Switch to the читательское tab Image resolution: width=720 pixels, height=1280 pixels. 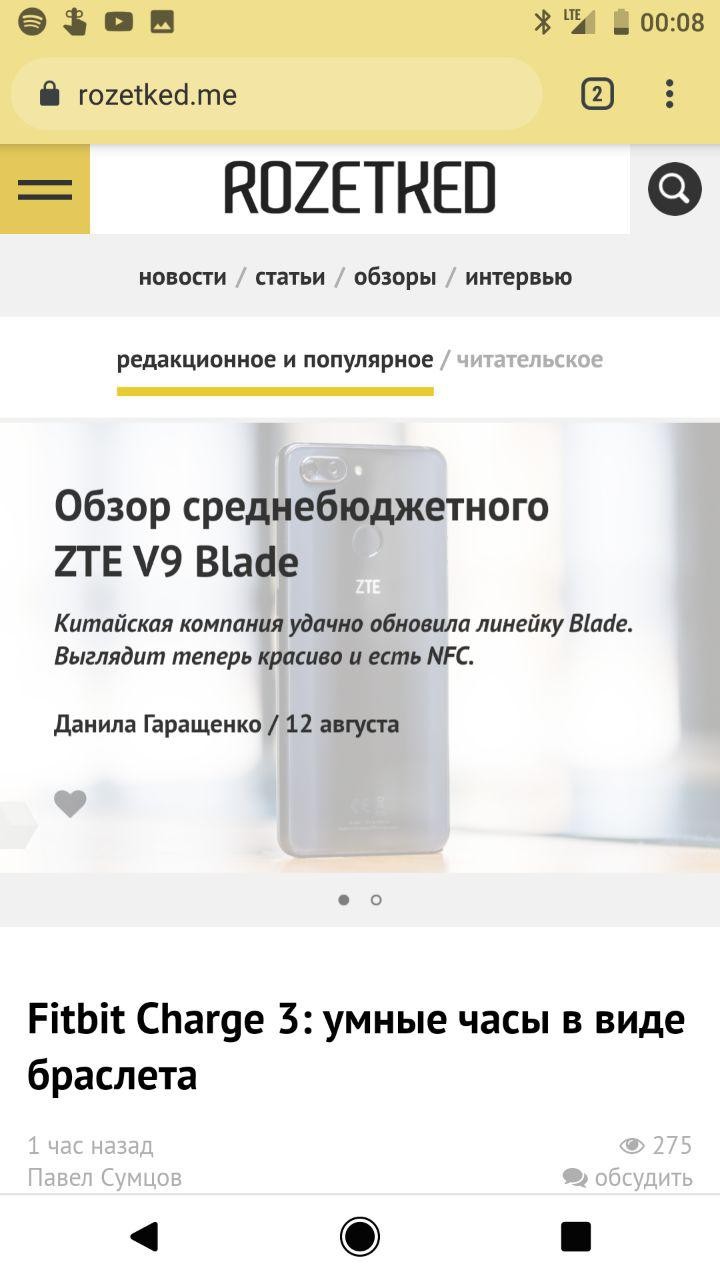click(530, 360)
